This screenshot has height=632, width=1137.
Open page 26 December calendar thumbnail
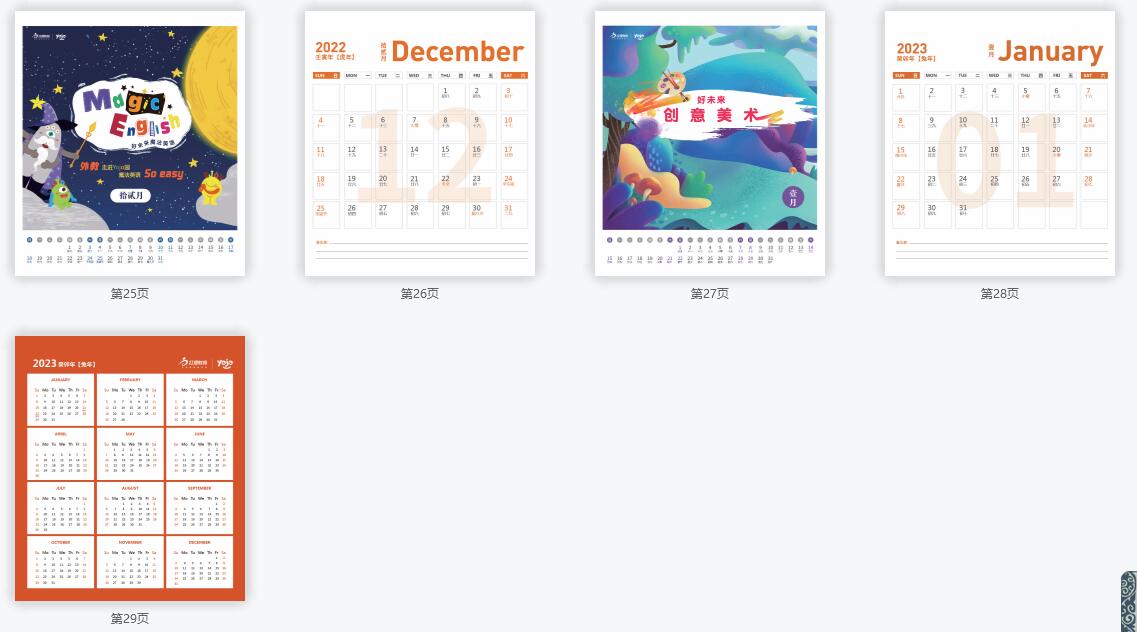[x=420, y=144]
